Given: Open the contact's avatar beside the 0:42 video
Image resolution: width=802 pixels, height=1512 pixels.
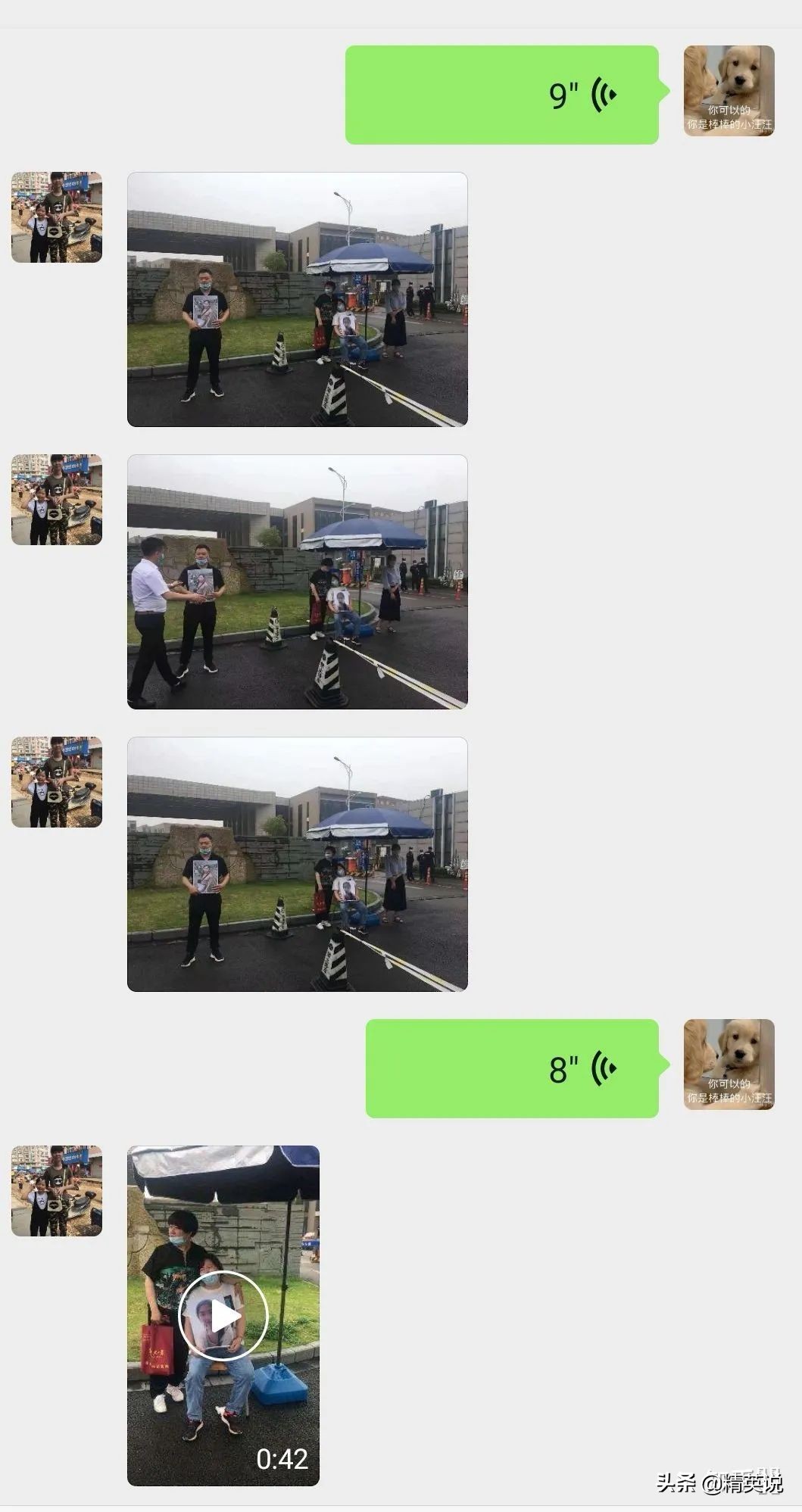Looking at the screenshot, I should point(57,1191).
